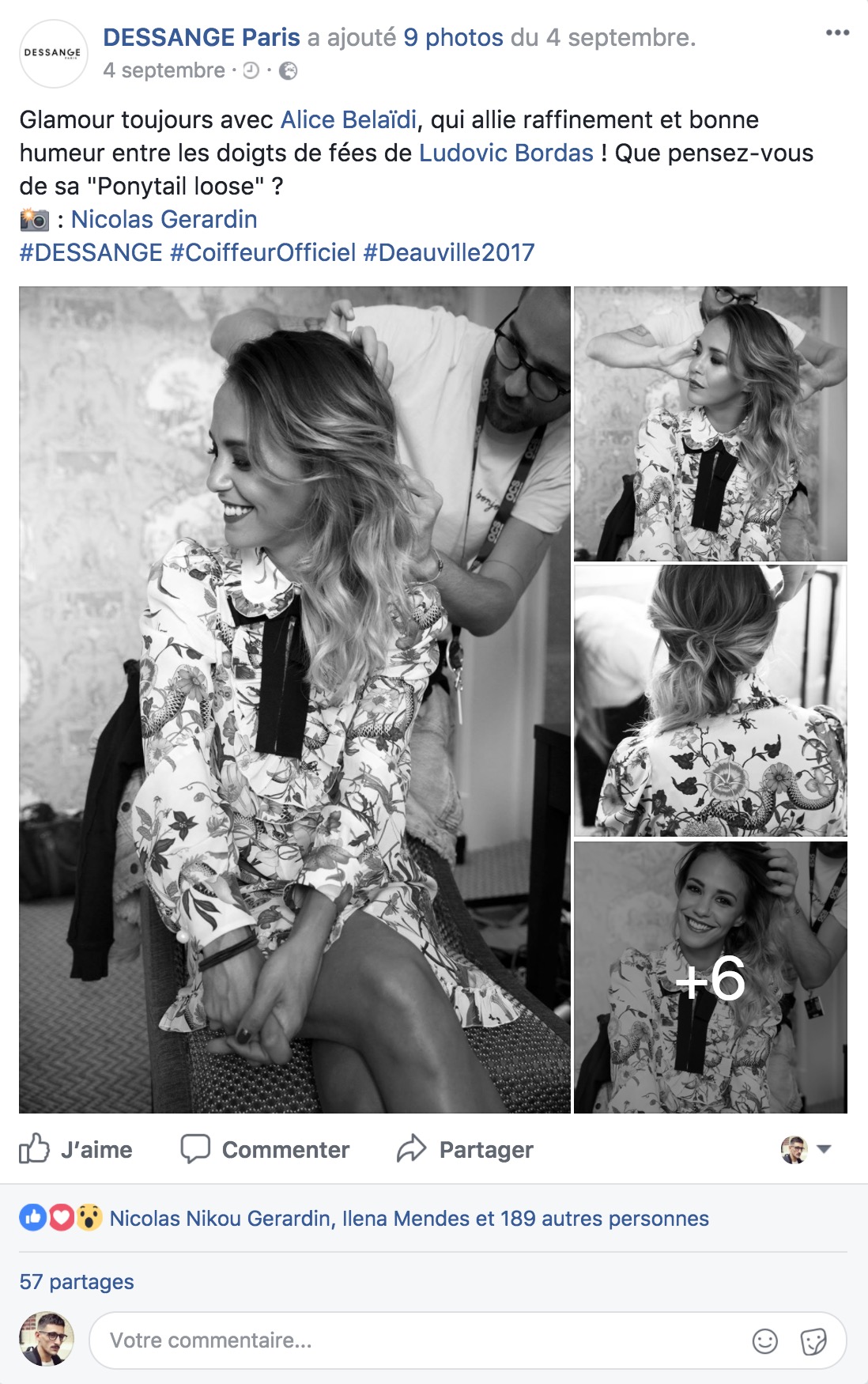Viewport: 868px width, 1384px height.
Task: Open the 9 photos album link
Action: click(453, 37)
